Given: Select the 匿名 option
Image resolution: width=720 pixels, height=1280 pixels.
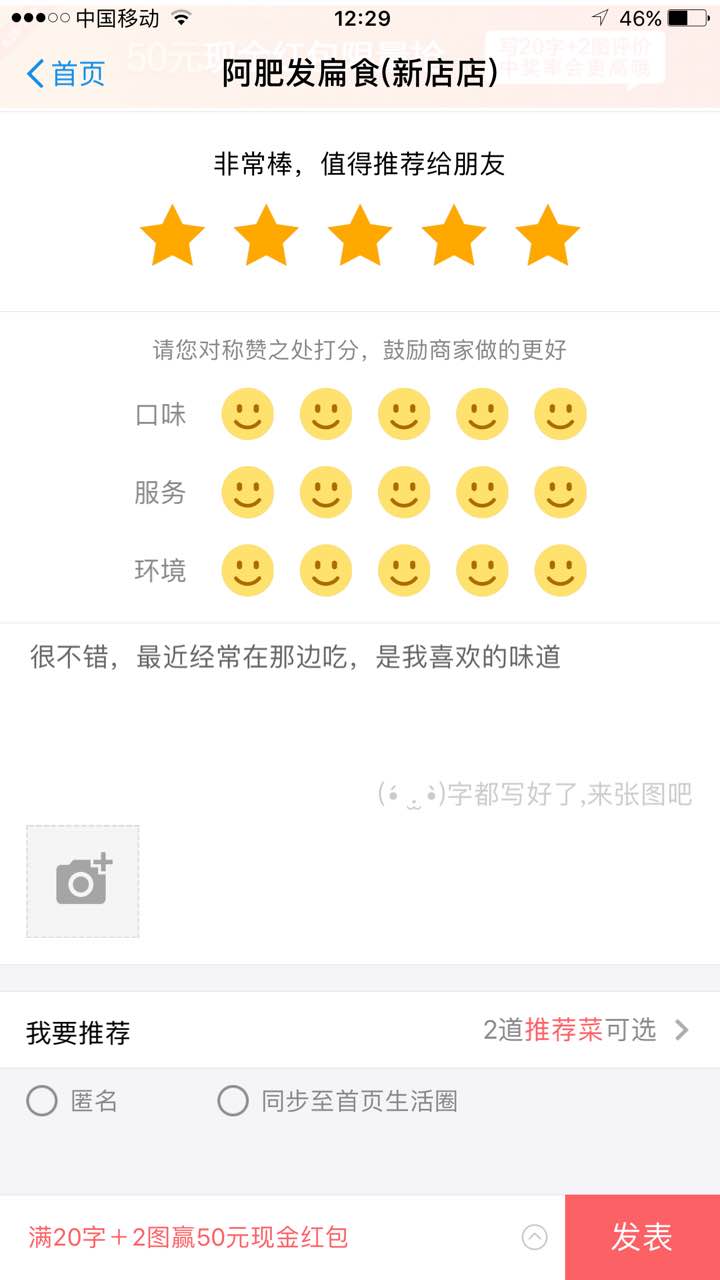Looking at the screenshot, I should click(42, 1101).
